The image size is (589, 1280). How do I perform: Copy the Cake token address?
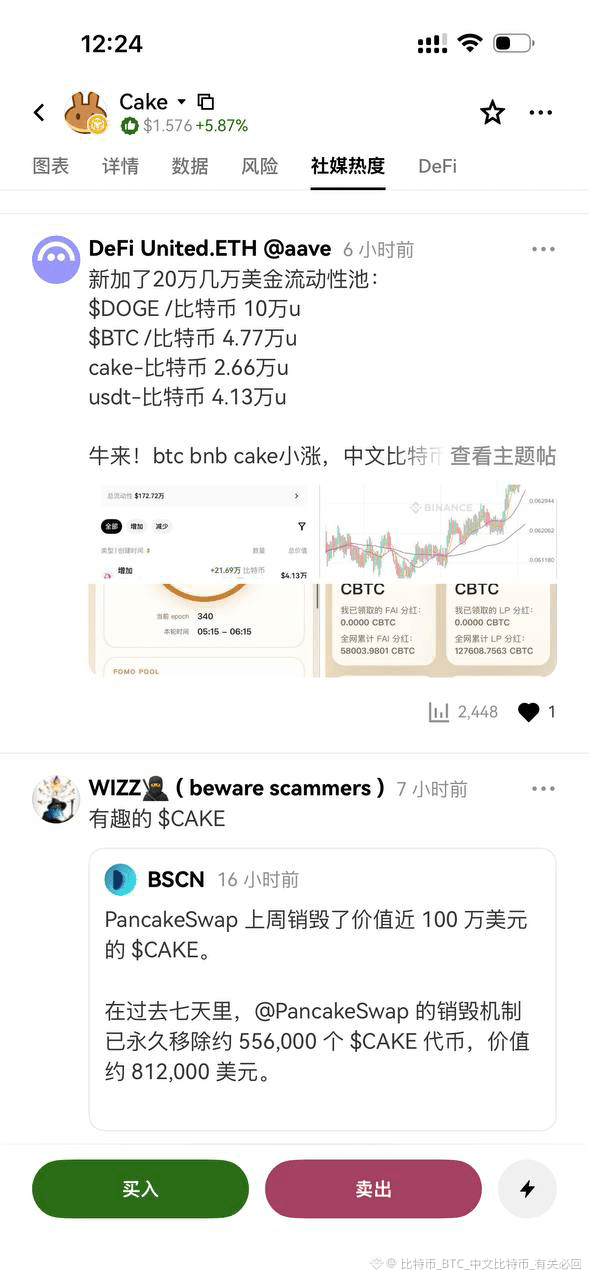206,101
